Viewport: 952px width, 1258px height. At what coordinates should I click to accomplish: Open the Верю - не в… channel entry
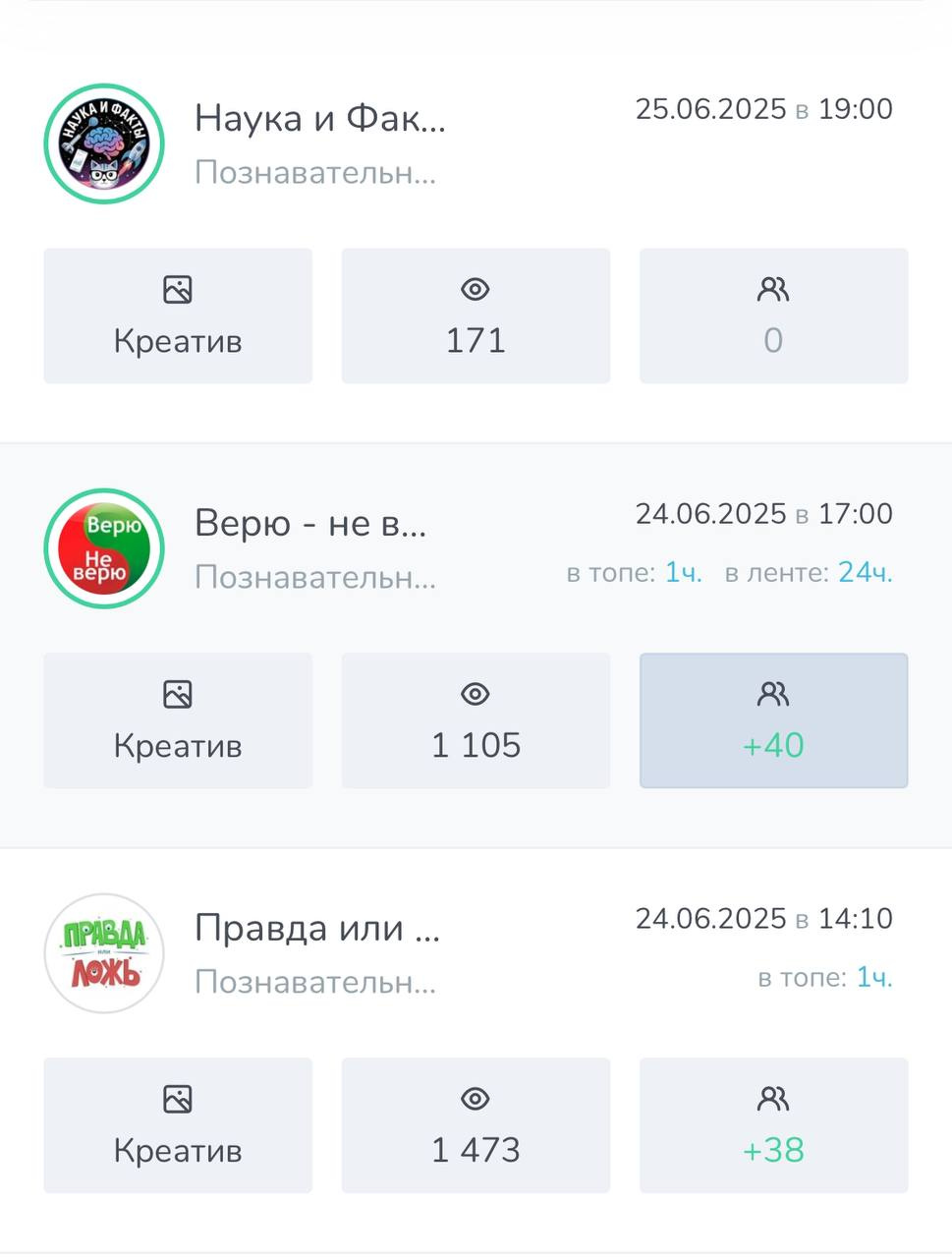pyautogui.click(x=310, y=525)
